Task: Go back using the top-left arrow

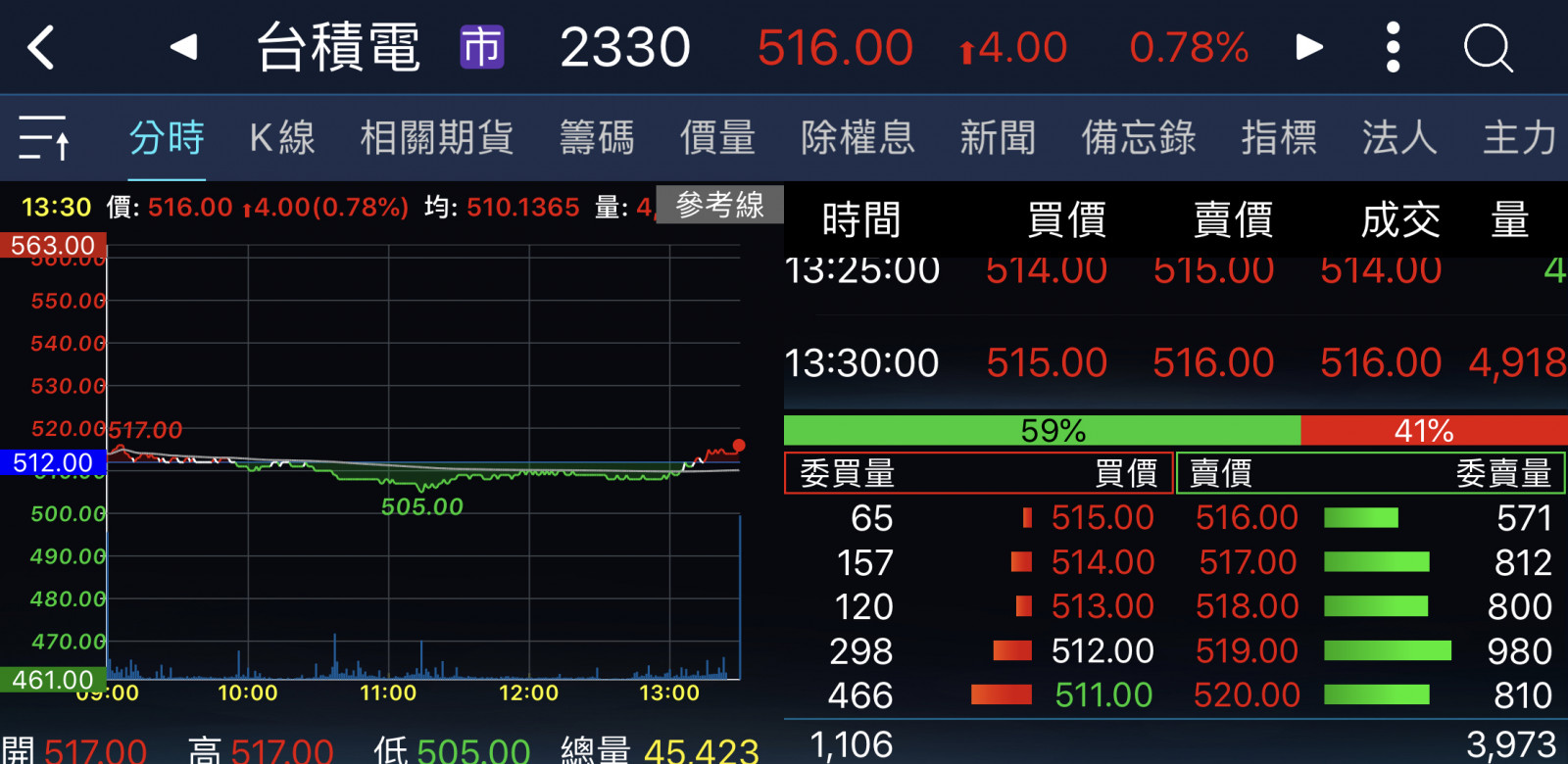Action: click(x=41, y=47)
